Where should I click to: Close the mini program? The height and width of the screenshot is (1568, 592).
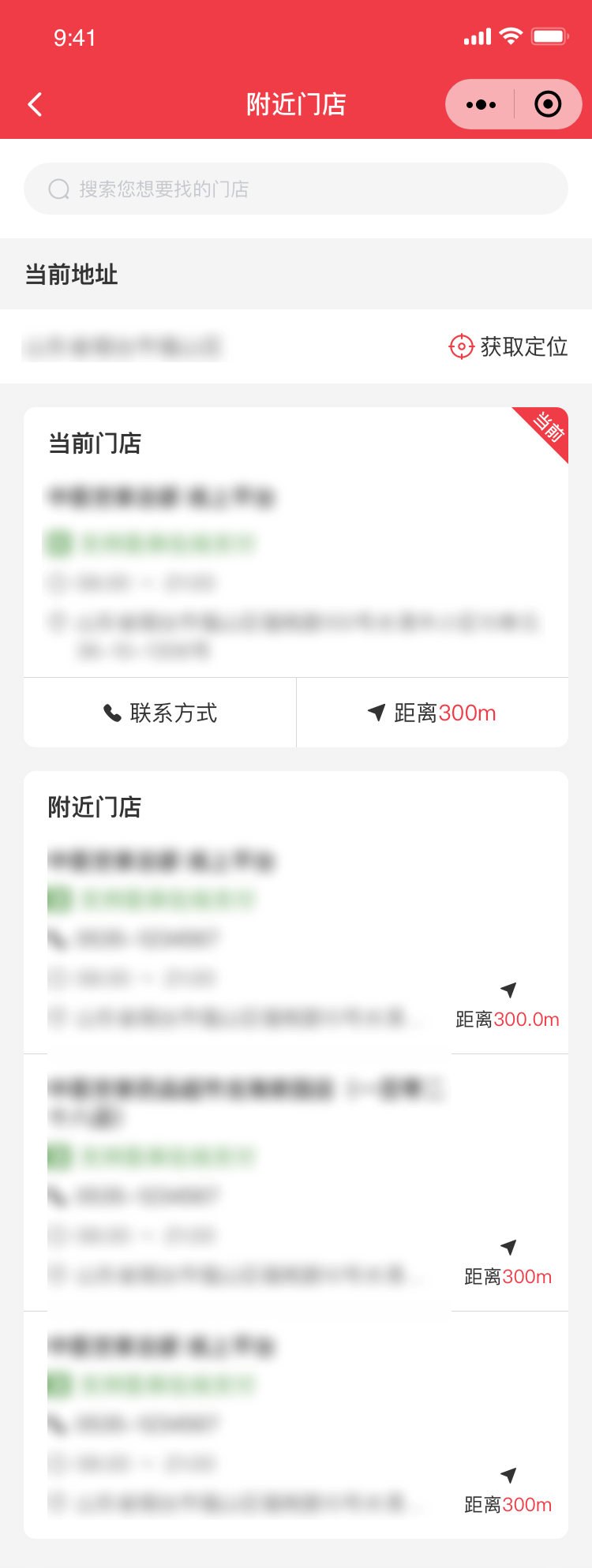[548, 104]
